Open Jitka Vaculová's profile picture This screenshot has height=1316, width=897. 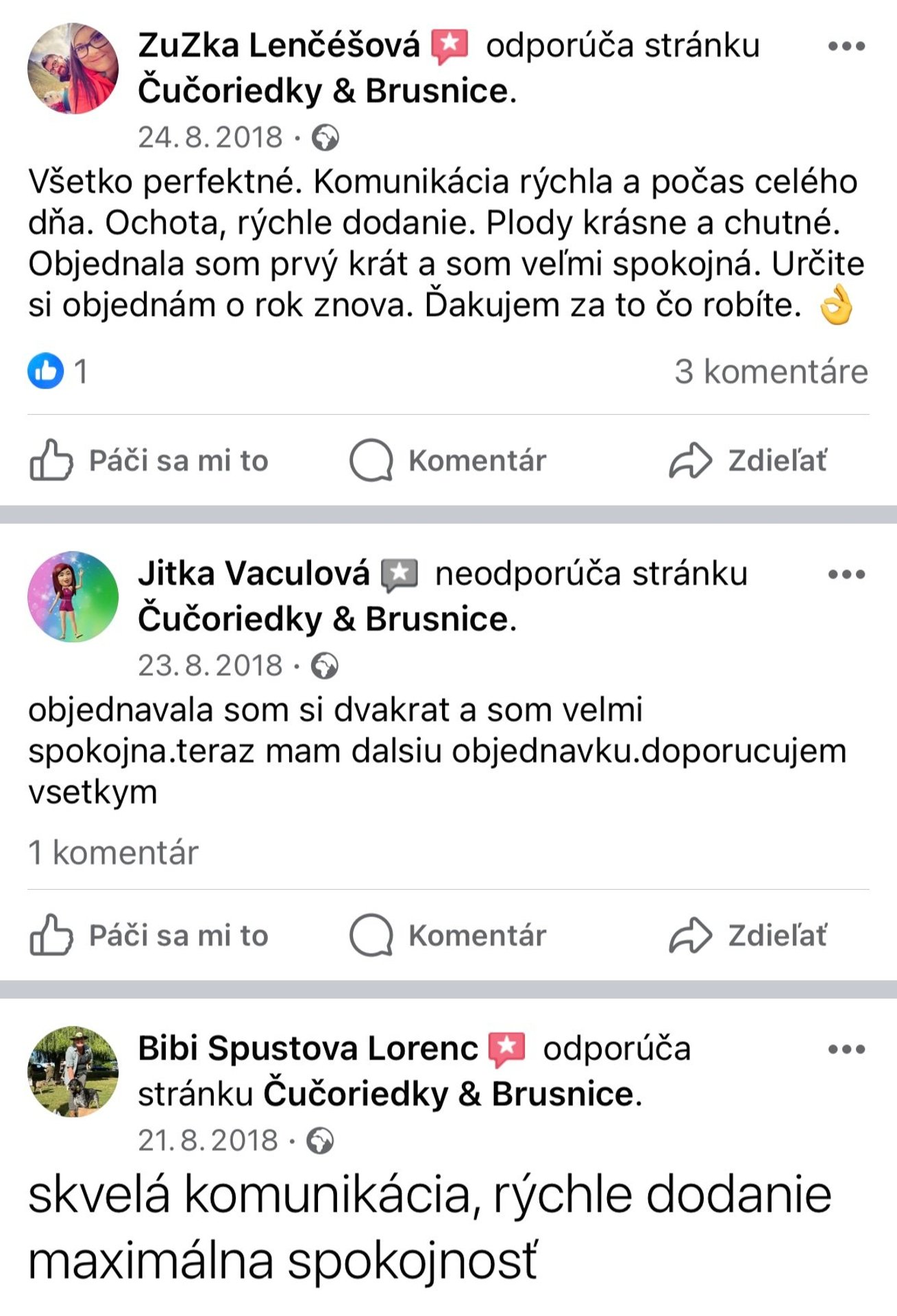(x=73, y=596)
